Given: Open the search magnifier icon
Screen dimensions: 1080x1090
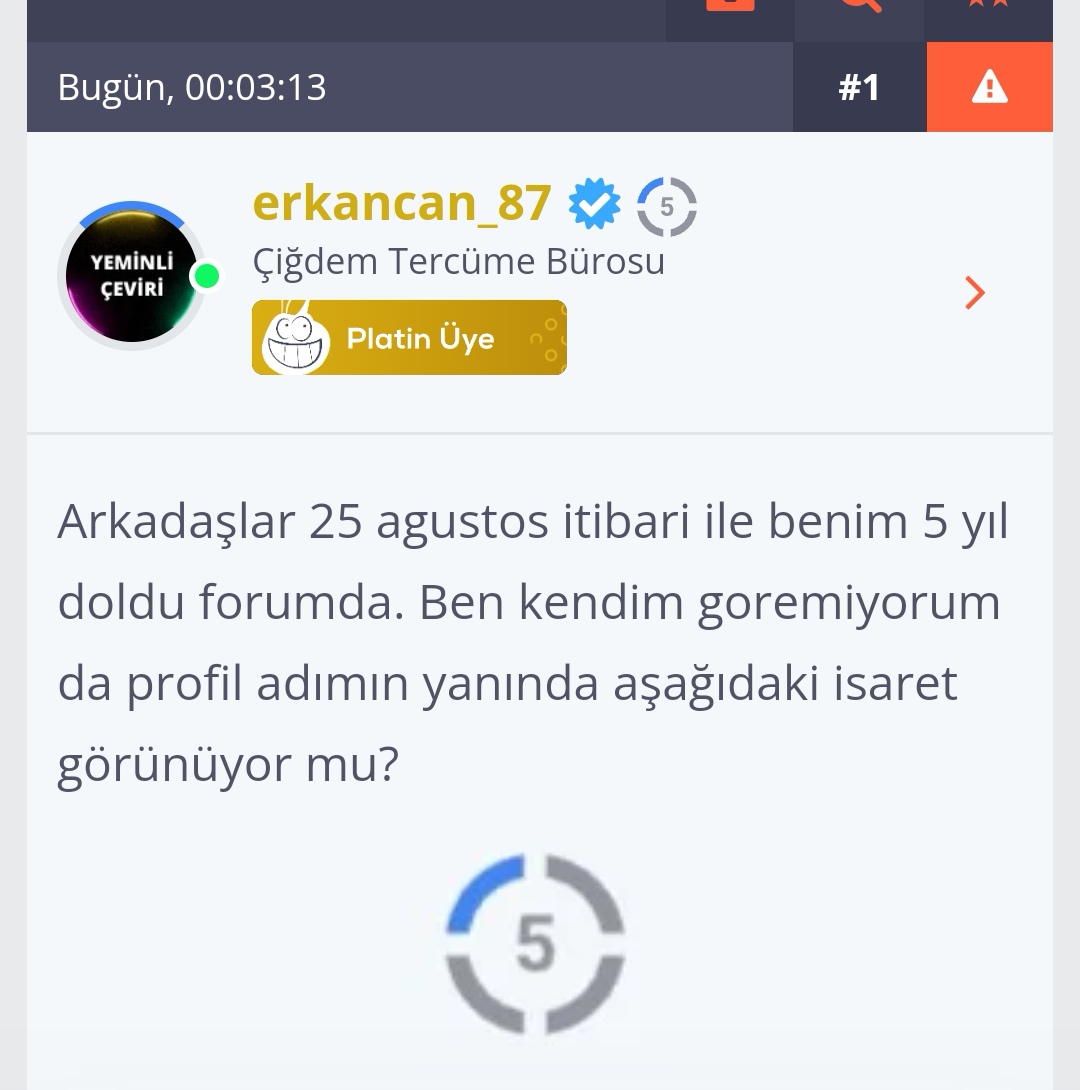Looking at the screenshot, I should coord(860,10).
